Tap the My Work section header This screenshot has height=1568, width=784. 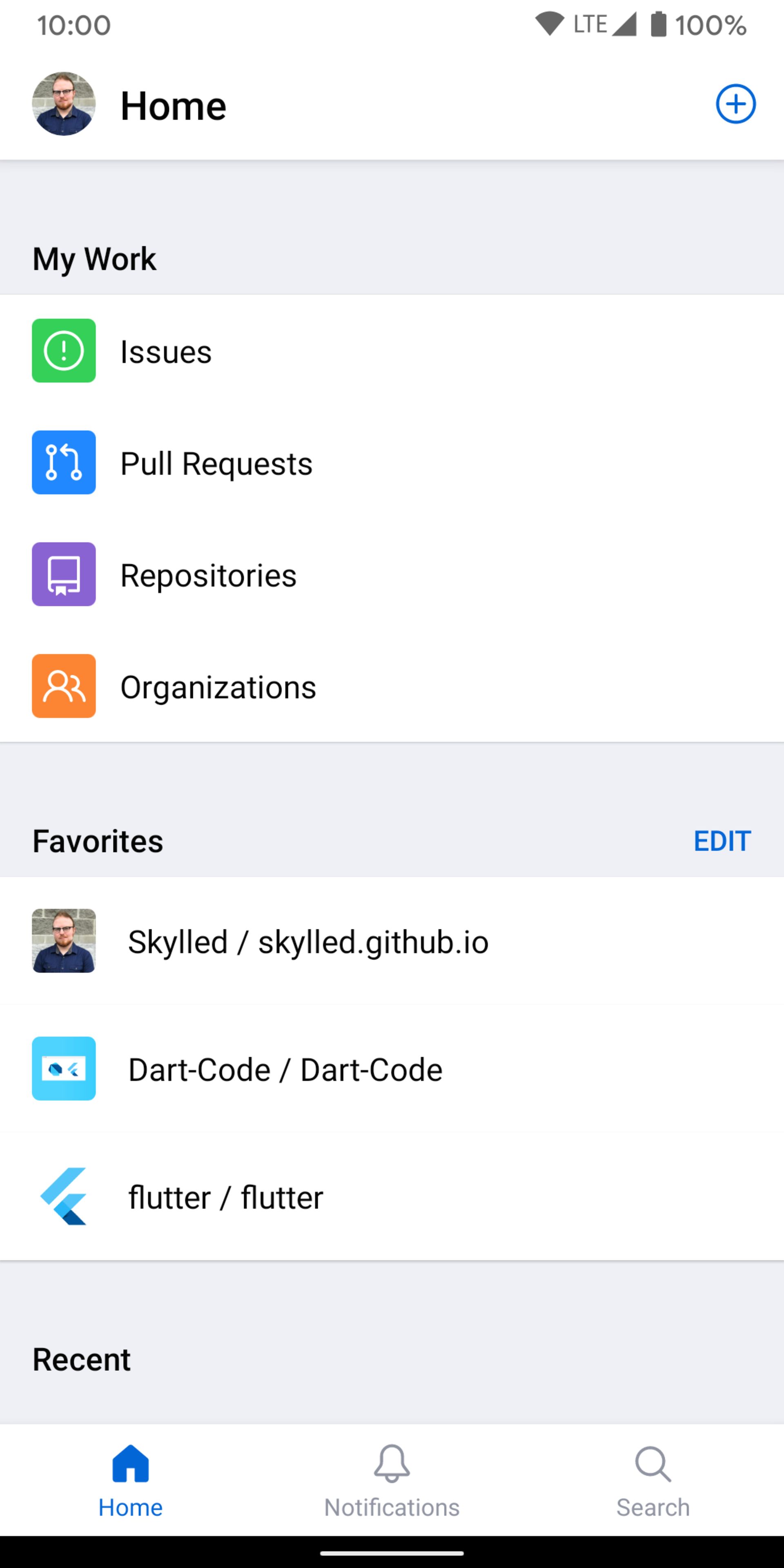[x=94, y=258]
